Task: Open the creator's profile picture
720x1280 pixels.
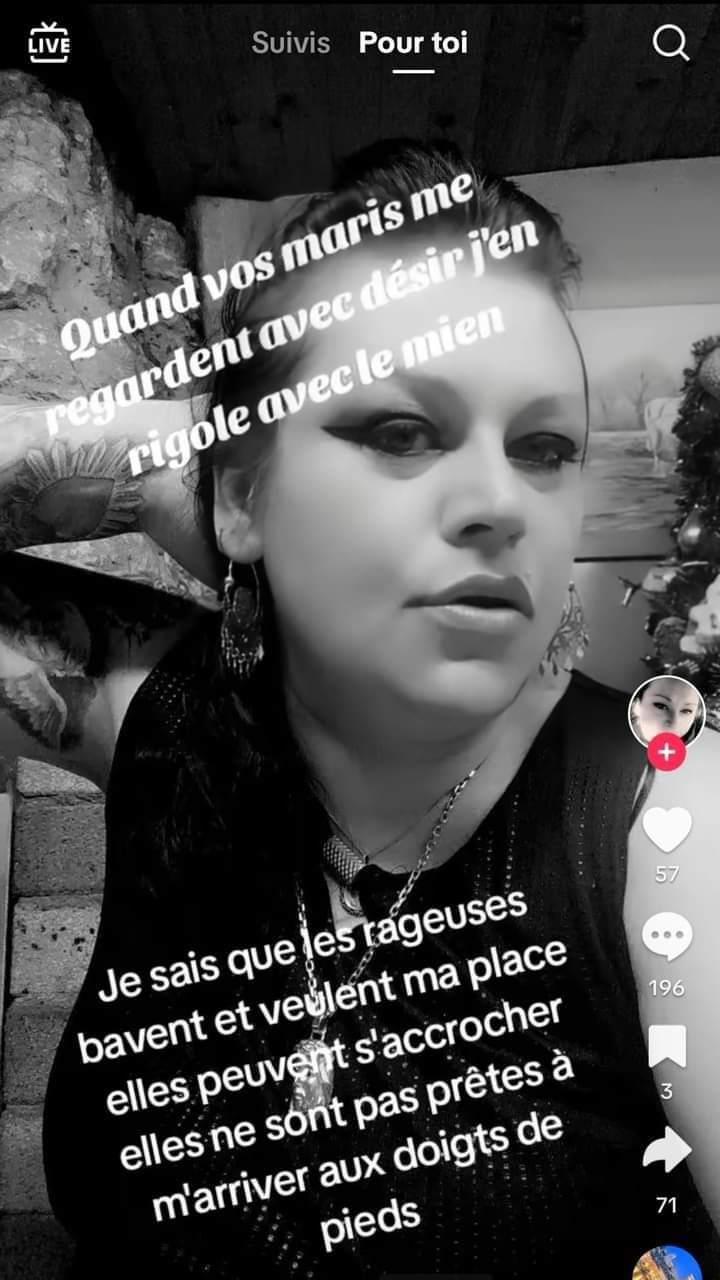Action: coord(666,711)
